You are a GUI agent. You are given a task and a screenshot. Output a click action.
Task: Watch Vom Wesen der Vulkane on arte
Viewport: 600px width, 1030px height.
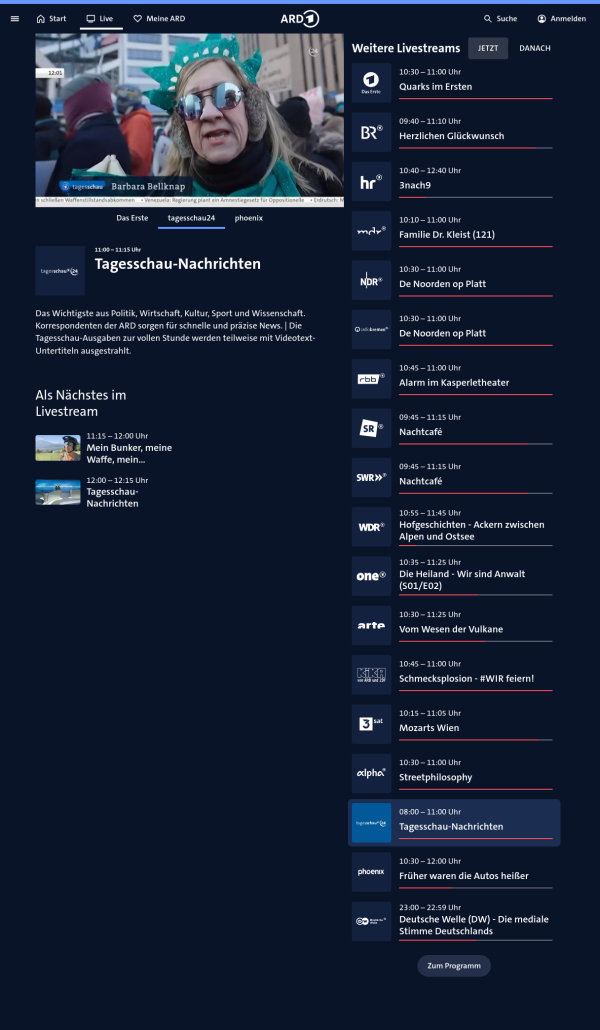454,624
